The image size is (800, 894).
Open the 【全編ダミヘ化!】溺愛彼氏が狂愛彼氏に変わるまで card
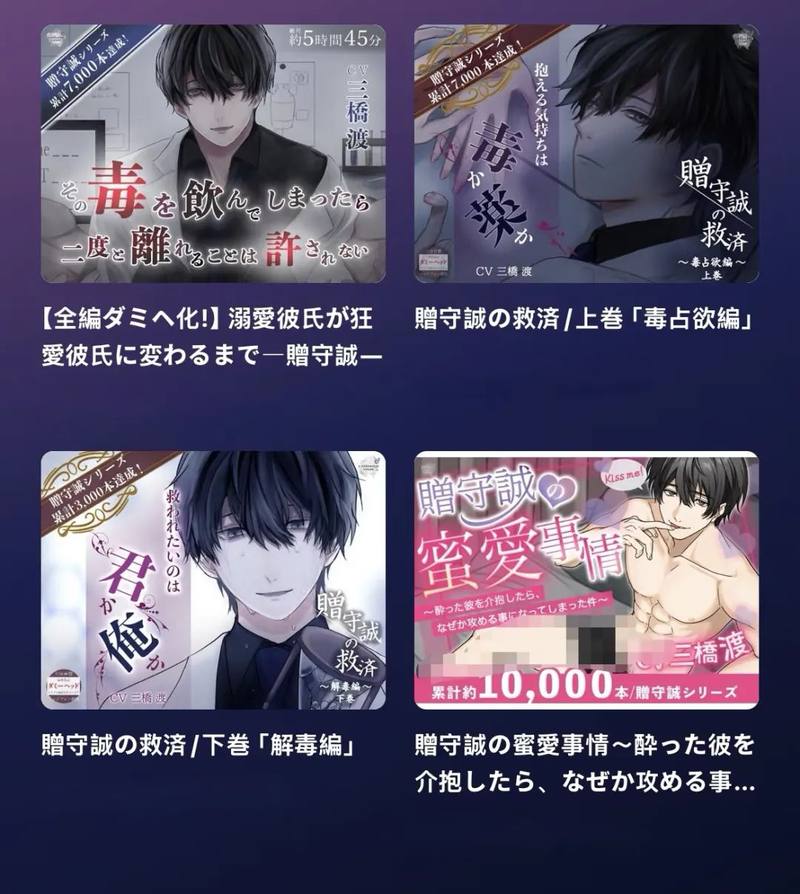click(x=212, y=154)
